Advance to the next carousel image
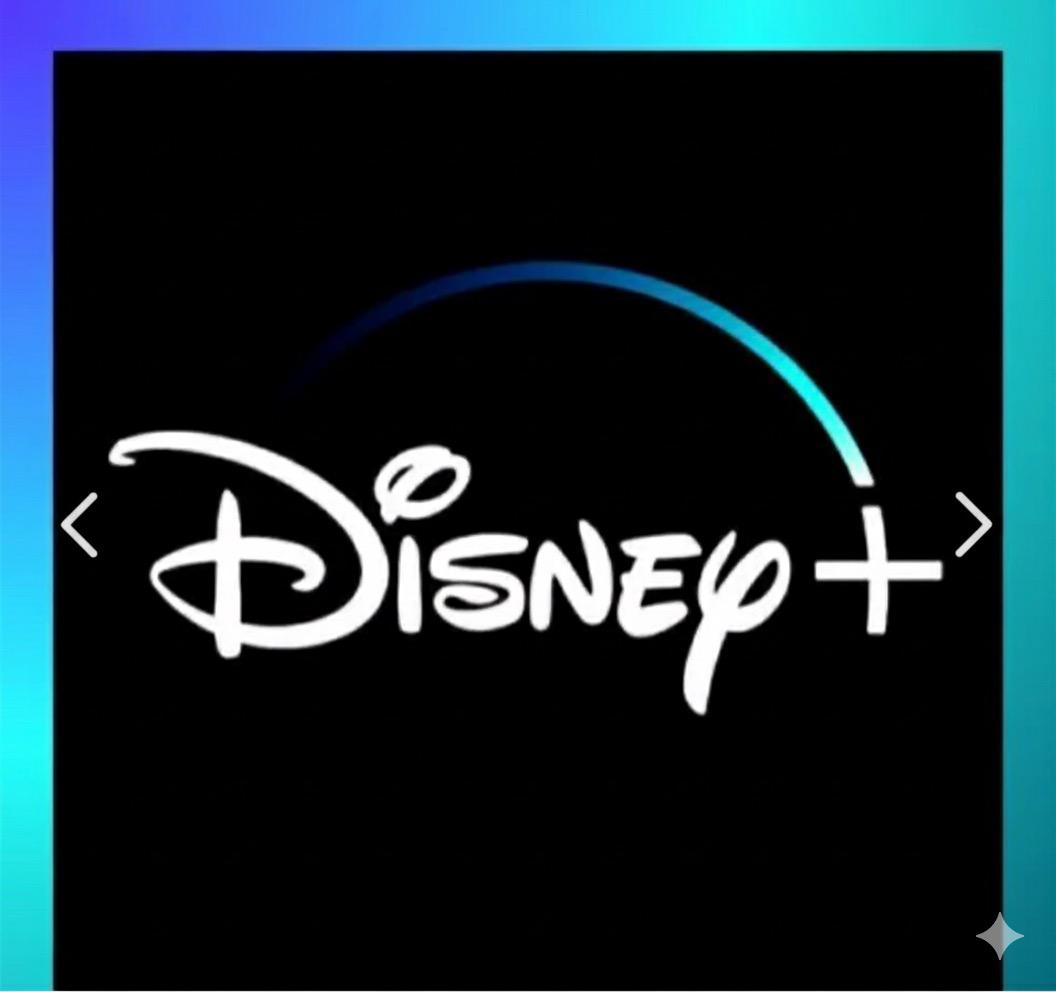1056x992 pixels. tap(972, 523)
